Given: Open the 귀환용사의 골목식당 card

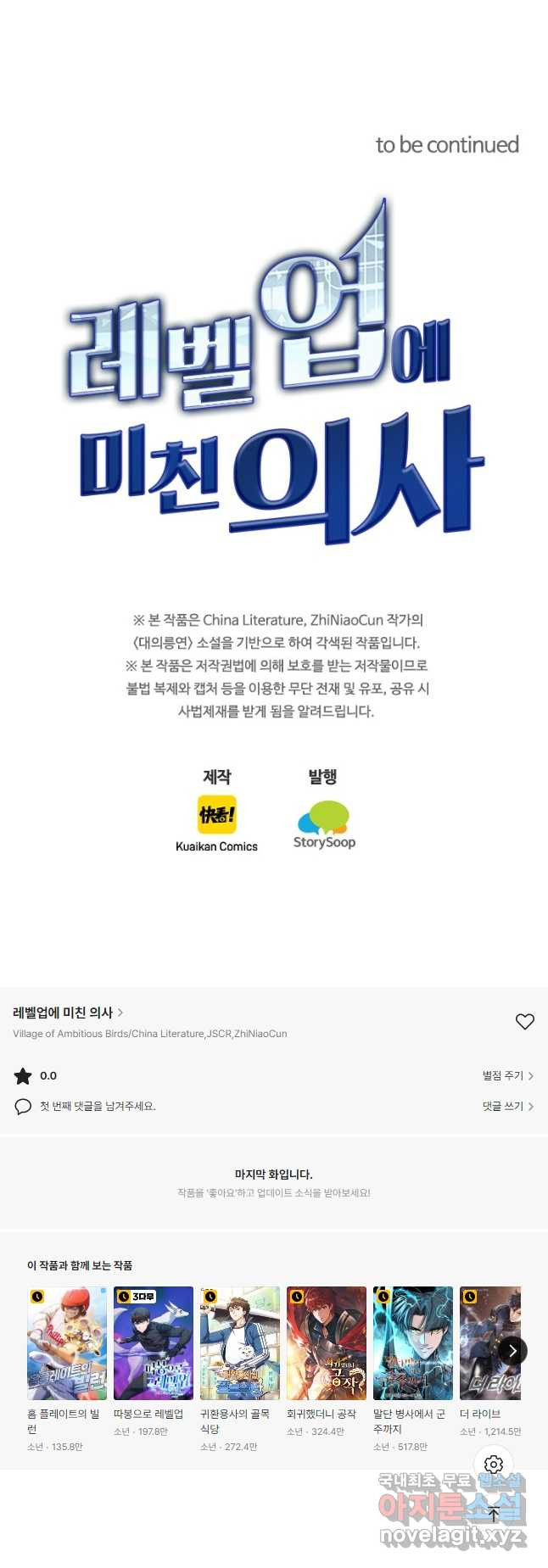Looking at the screenshot, I should coord(240,1343).
